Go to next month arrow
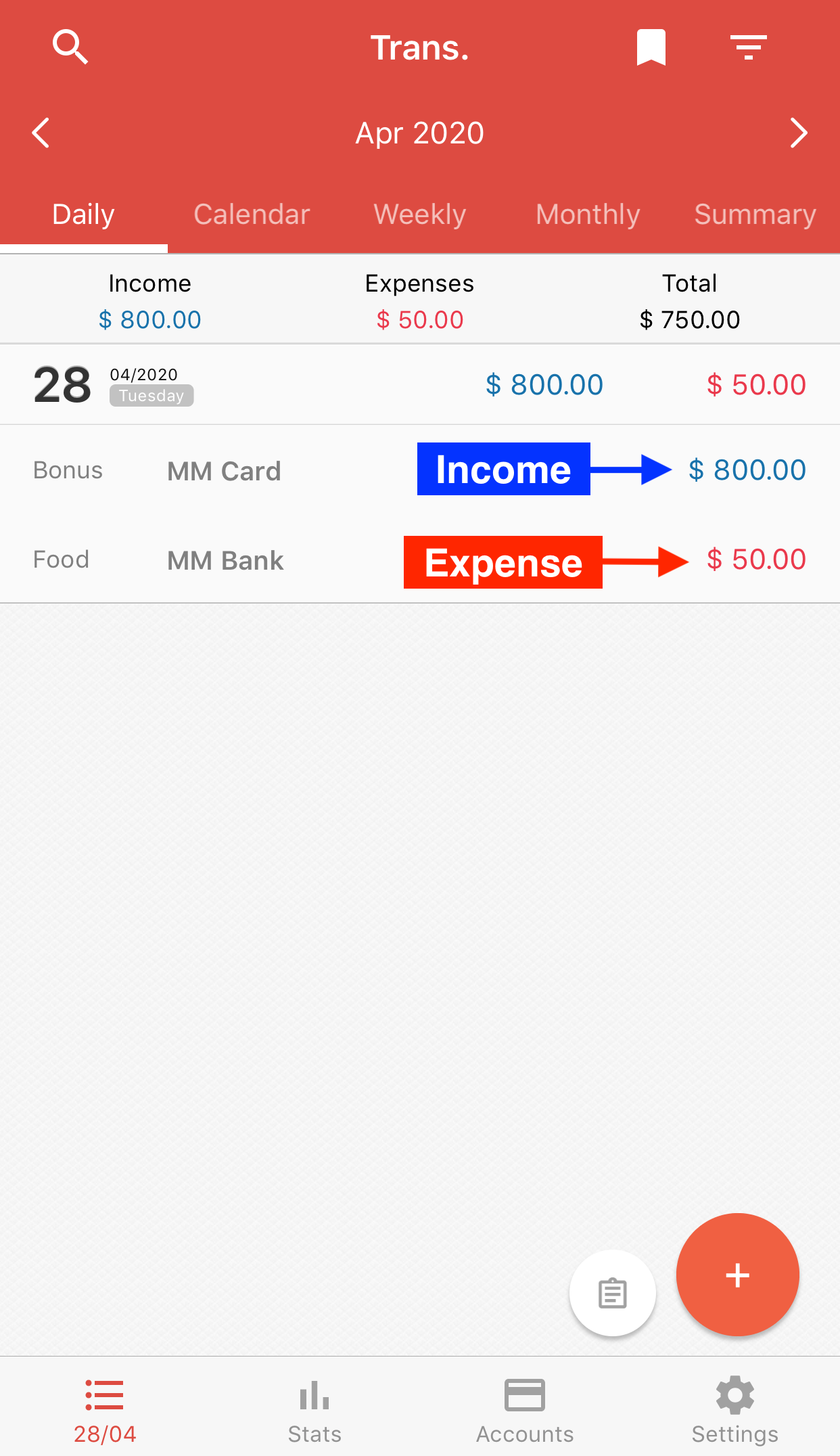840x1456 pixels. (799, 133)
